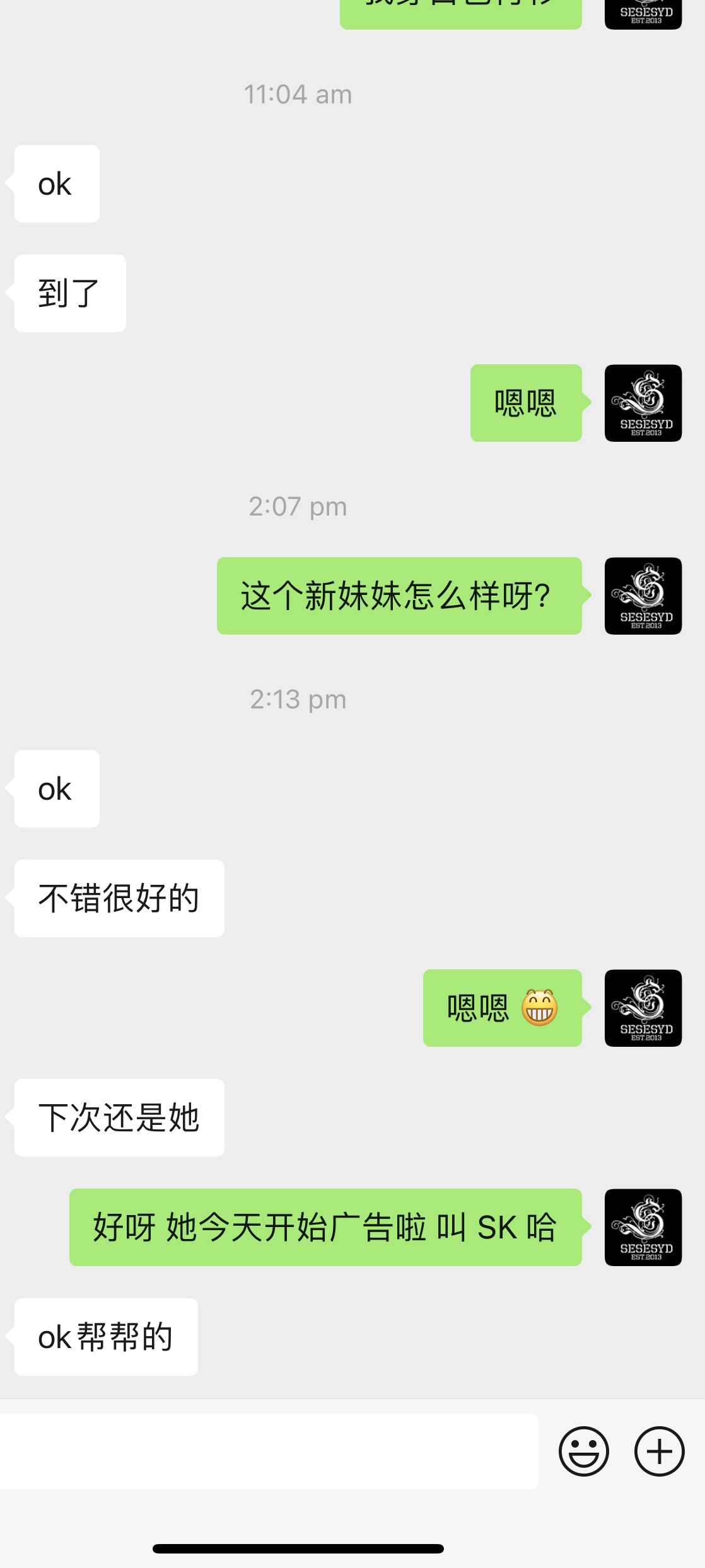Open sender avatar beside 这个新妹妹怎么样呀? message
Viewport: 705px width, 1568px height.
[x=643, y=596]
